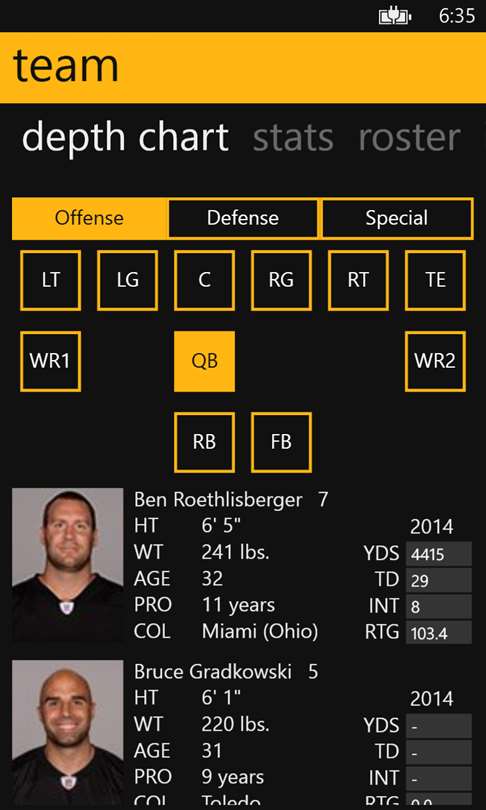Show the FB position players

pyautogui.click(x=281, y=442)
